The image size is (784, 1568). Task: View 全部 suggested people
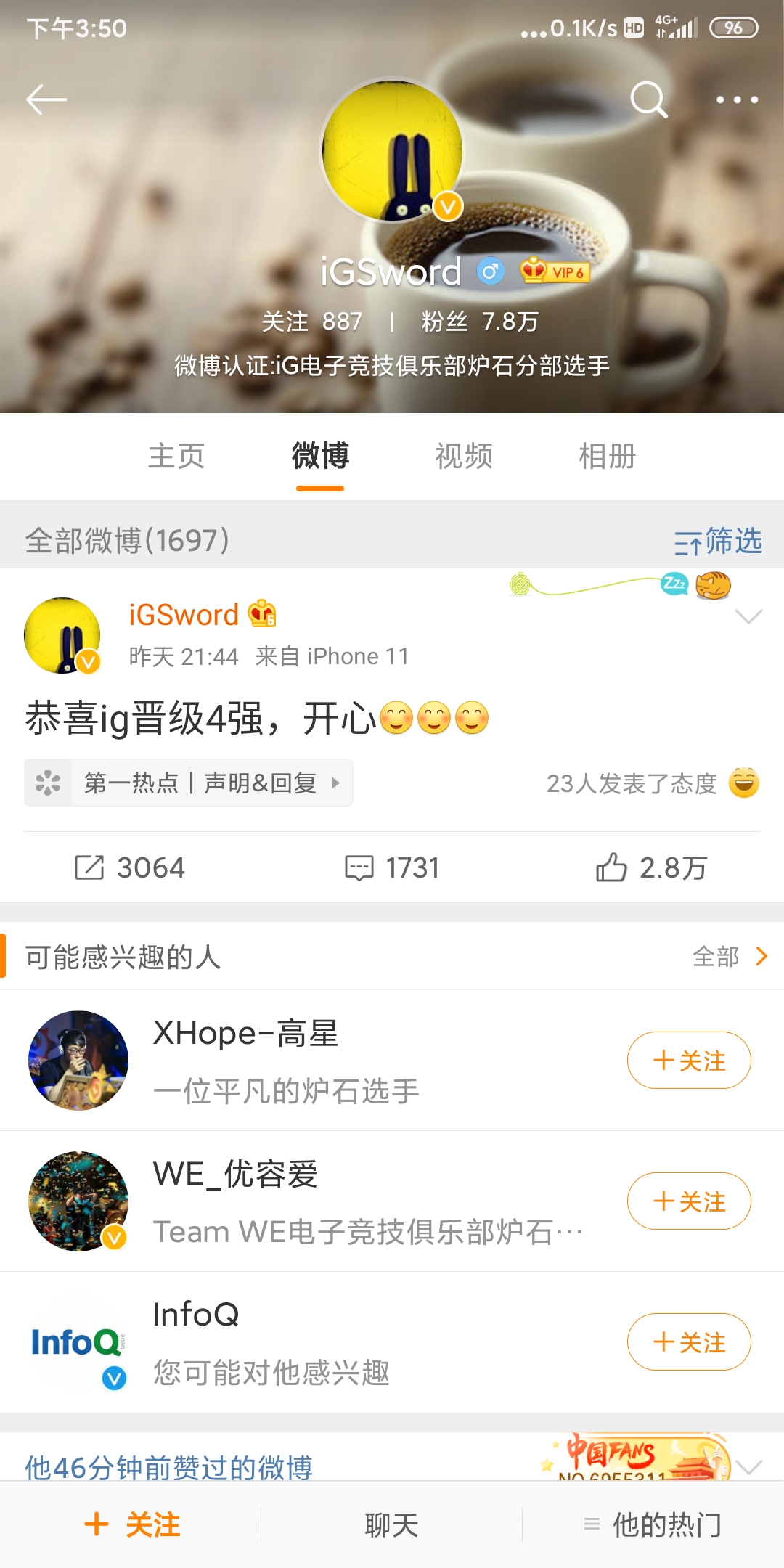tap(729, 957)
